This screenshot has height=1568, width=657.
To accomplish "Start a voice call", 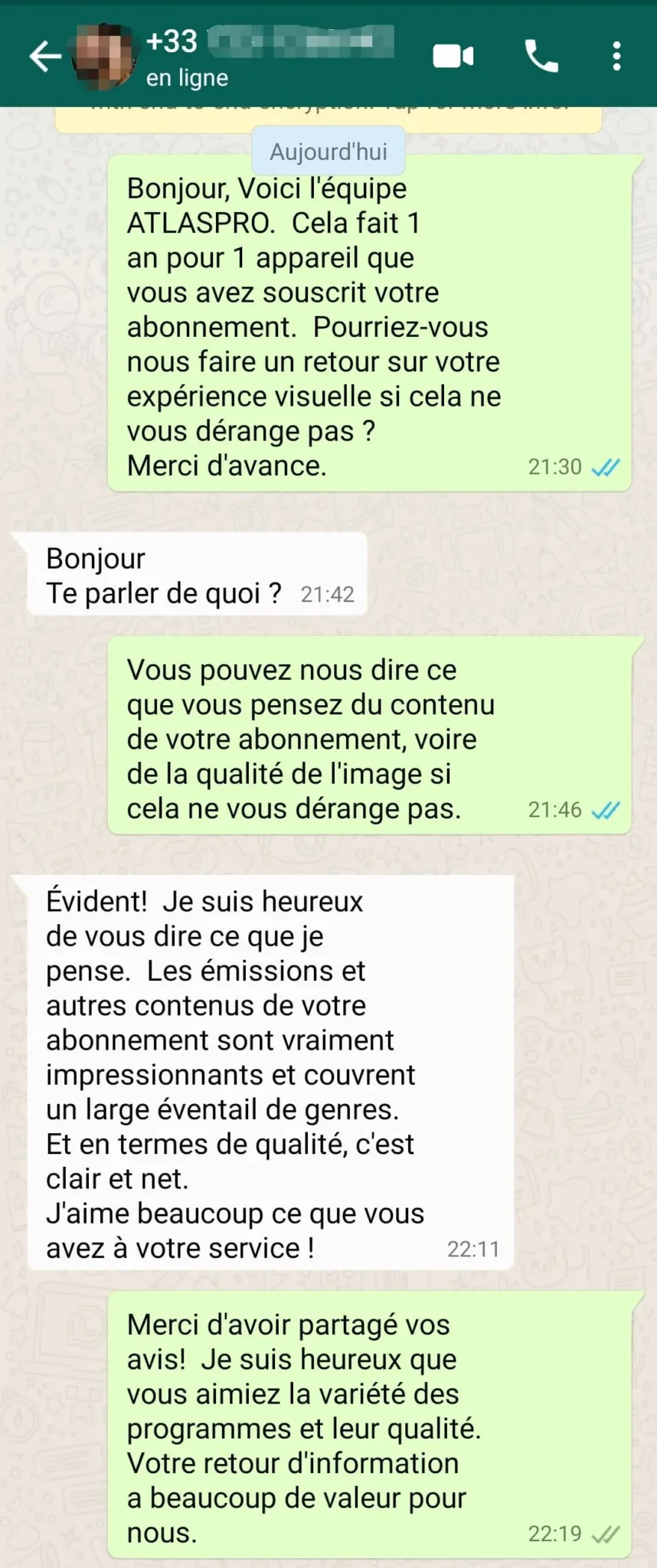I will pyautogui.click(x=541, y=57).
